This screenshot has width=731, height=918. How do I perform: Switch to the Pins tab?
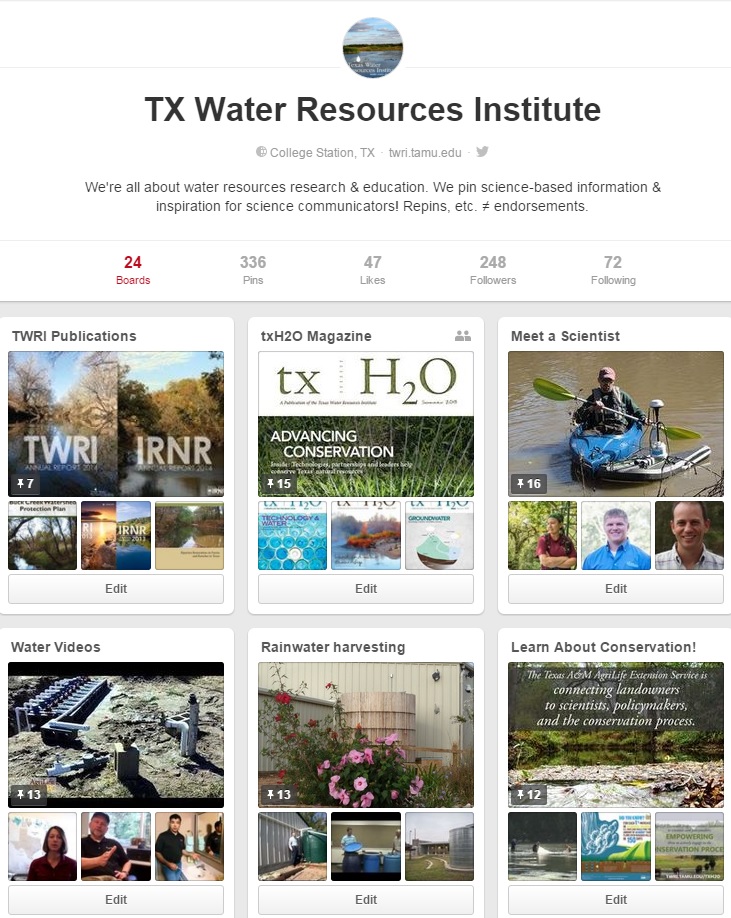point(253,270)
